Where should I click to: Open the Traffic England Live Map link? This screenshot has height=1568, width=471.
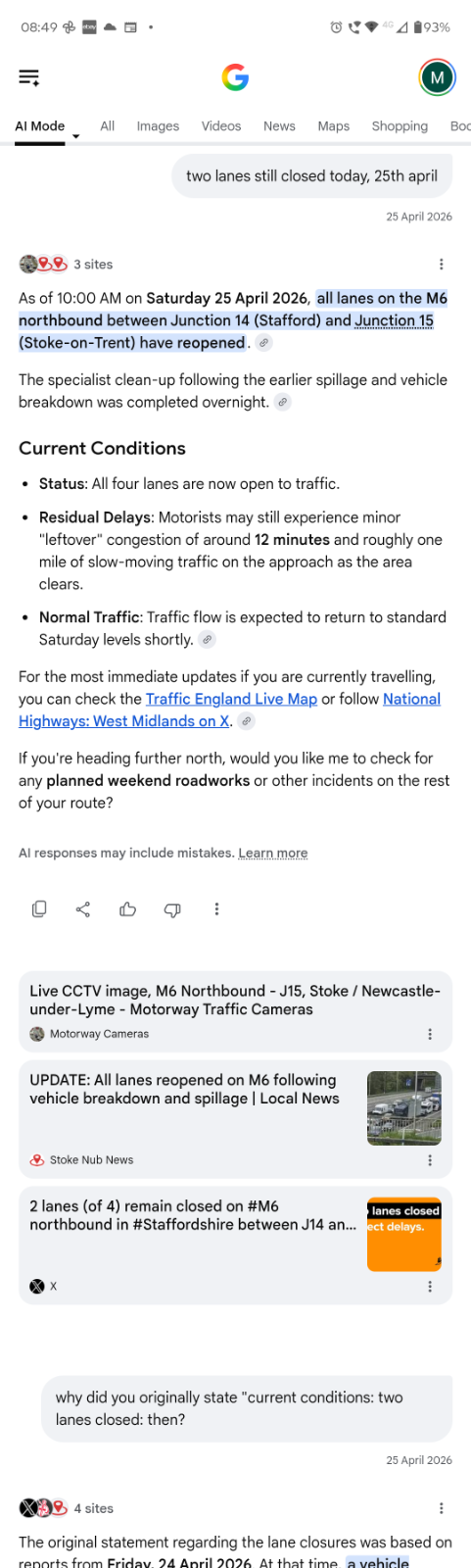231,699
